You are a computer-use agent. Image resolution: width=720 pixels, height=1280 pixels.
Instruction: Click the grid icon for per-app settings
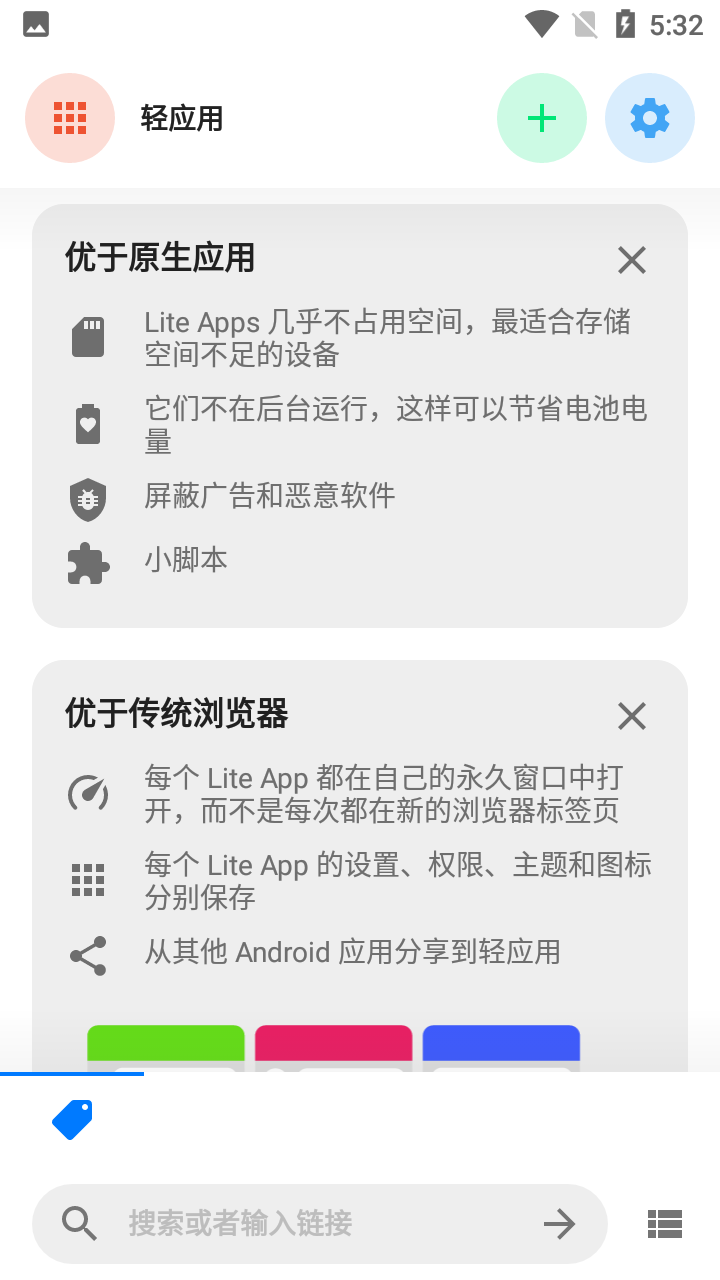[88, 879]
